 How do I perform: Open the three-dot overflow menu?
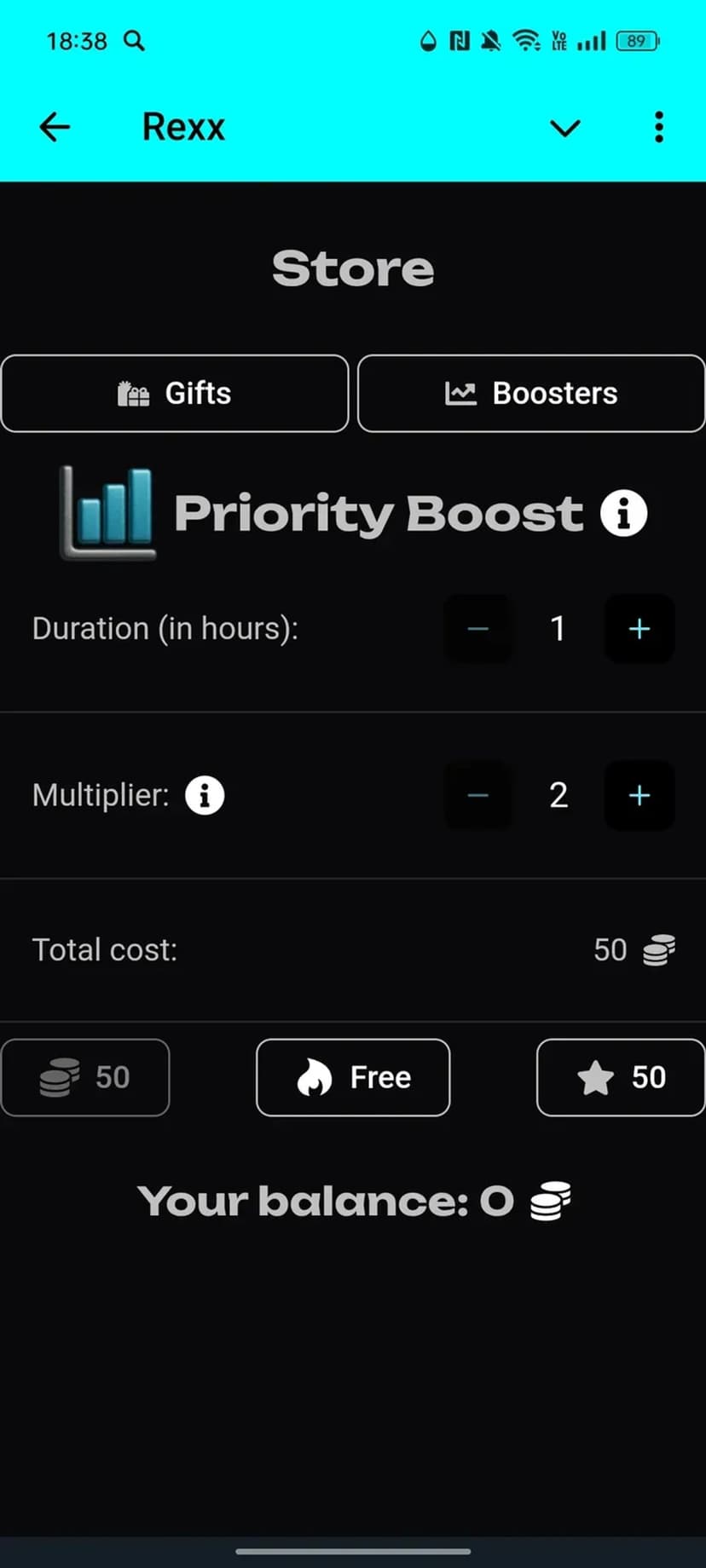click(x=658, y=128)
